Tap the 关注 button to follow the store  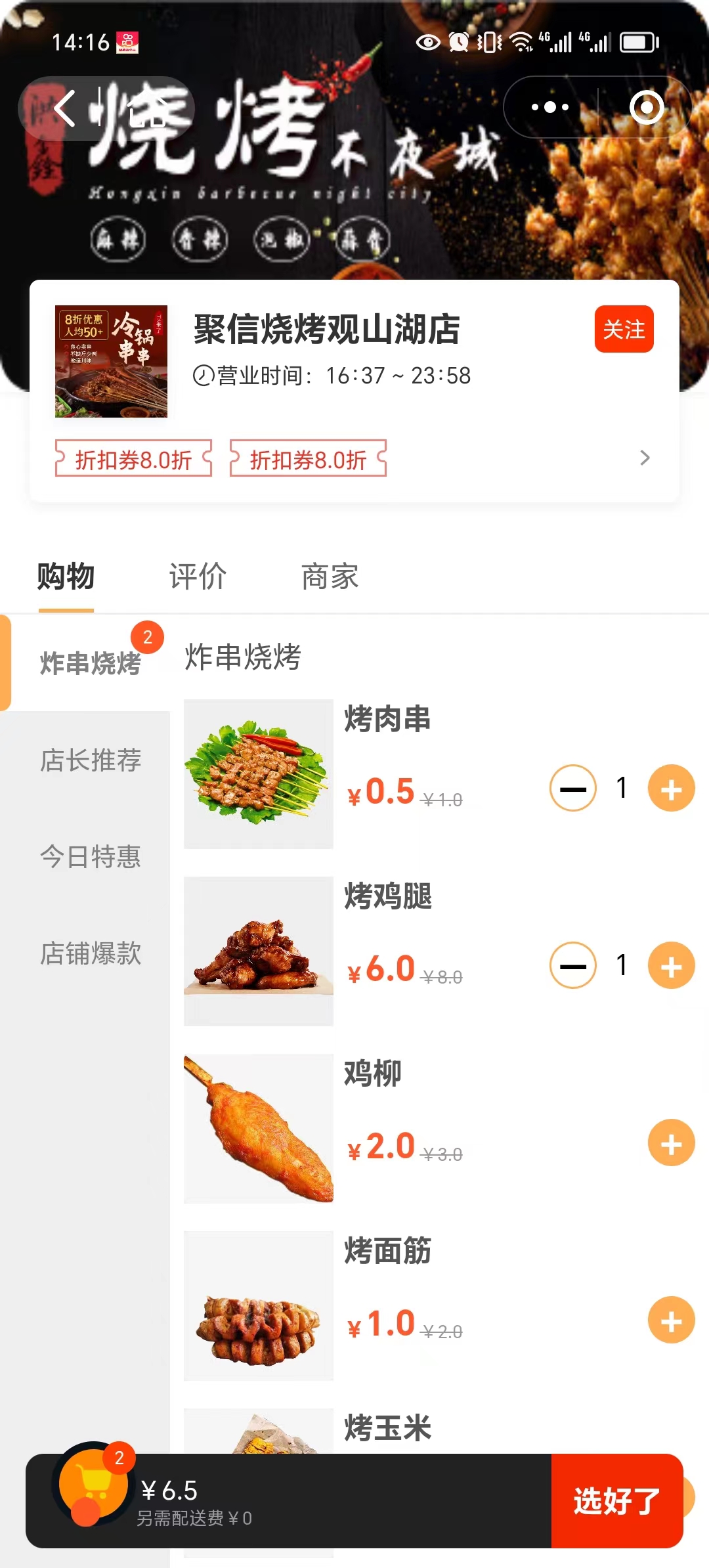[x=624, y=330]
